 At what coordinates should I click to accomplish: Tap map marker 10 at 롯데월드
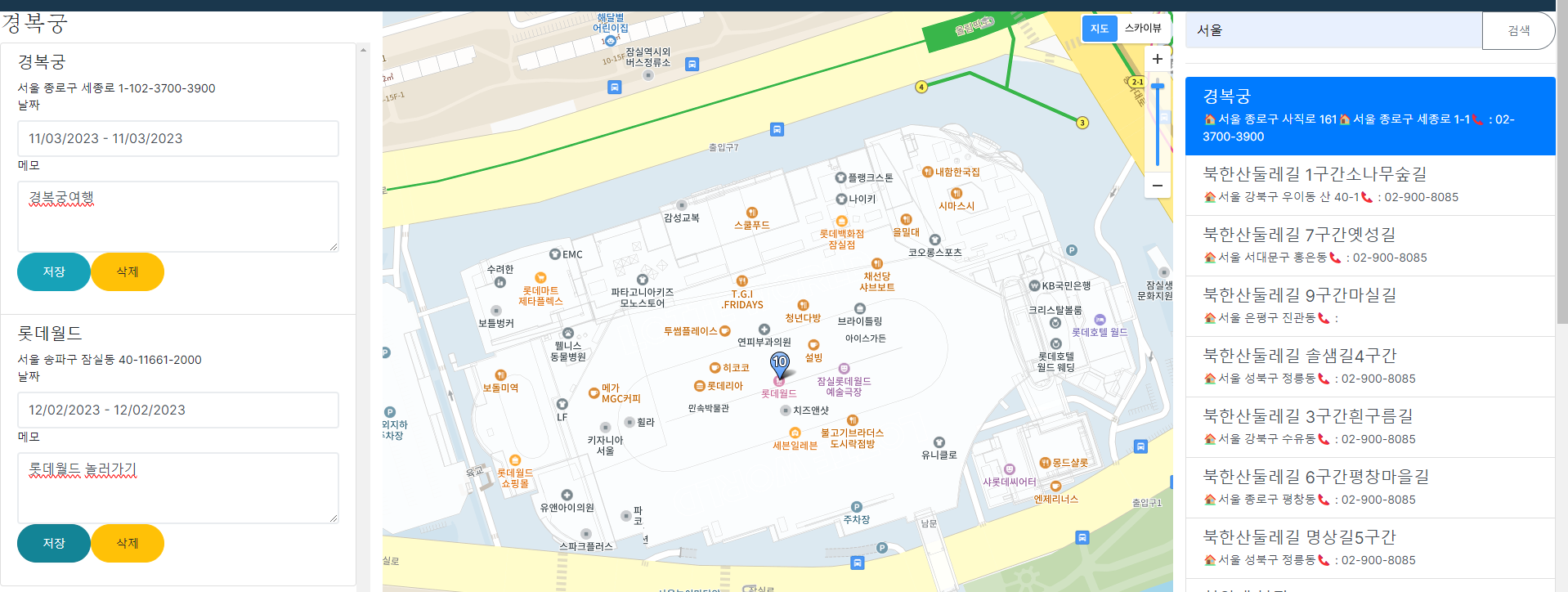point(780,364)
